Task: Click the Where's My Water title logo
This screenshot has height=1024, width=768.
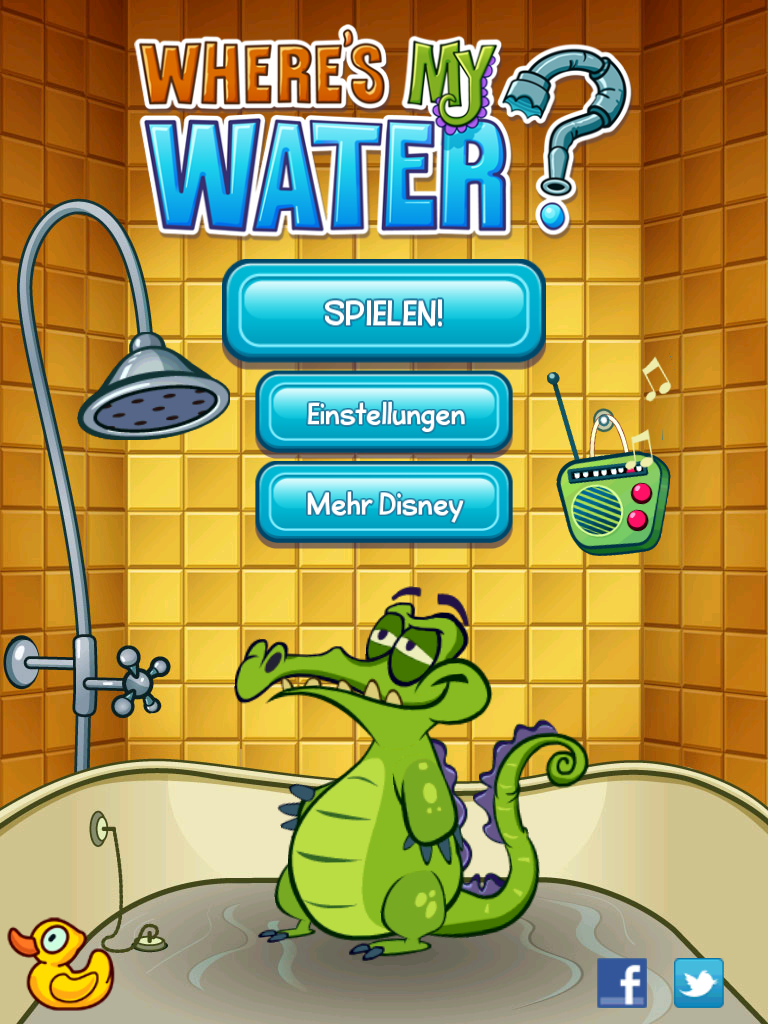Action: point(330,120)
